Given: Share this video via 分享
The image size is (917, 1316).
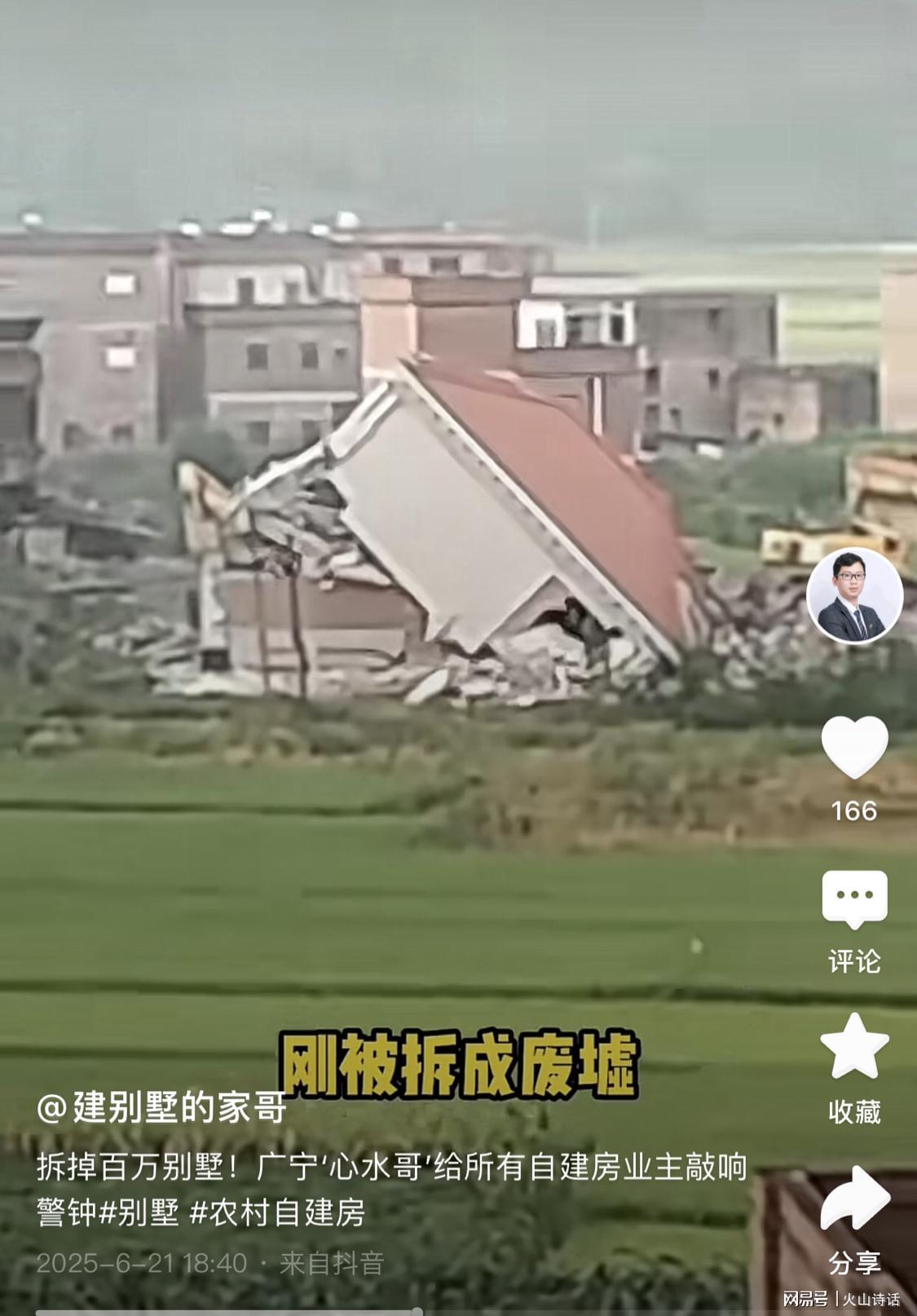Looking at the screenshot, I should point(854,1199).
